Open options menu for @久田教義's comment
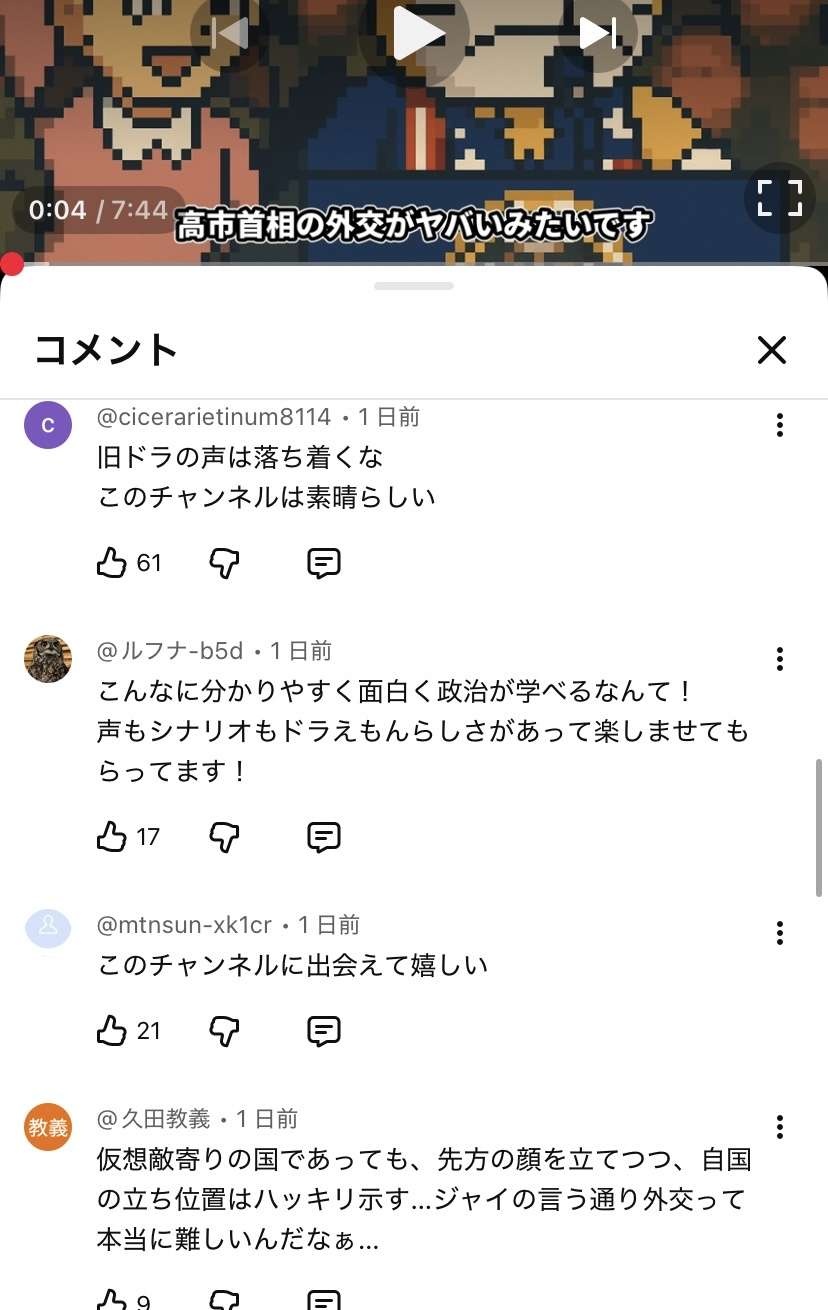 click(779, 1127)
